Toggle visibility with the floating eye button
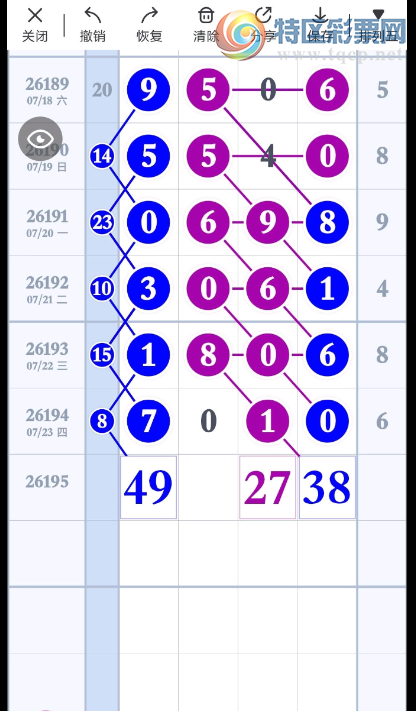 click(40, 138)
